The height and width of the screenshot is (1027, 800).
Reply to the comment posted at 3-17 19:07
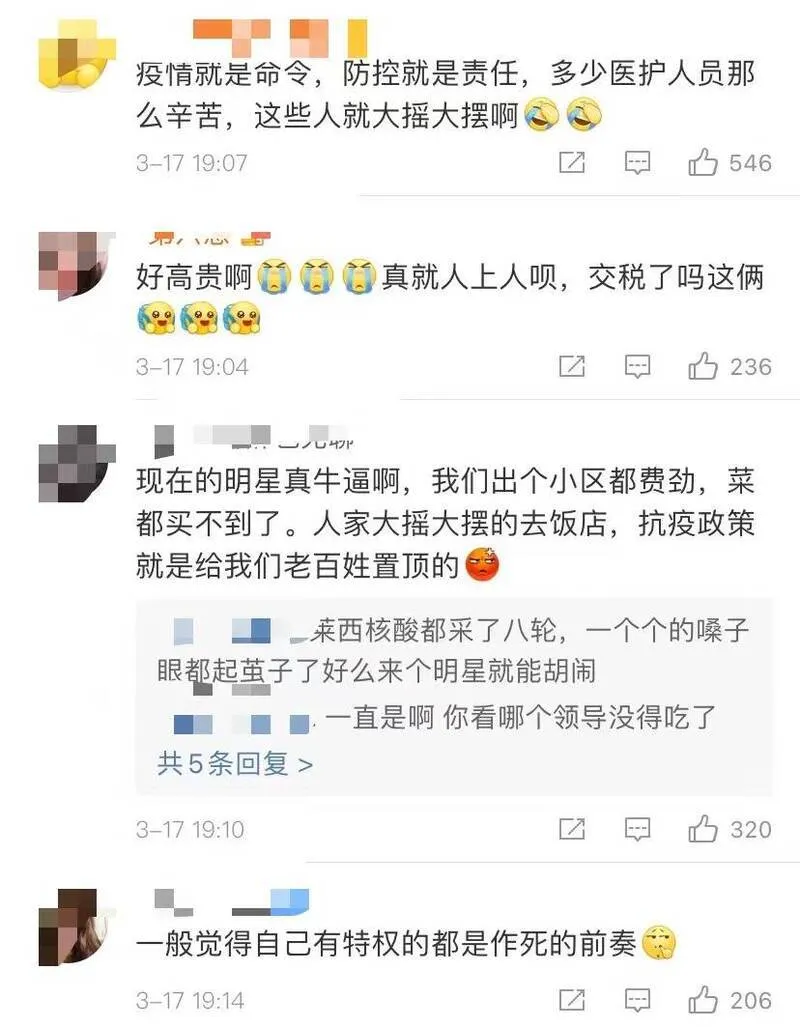point(637,163)
